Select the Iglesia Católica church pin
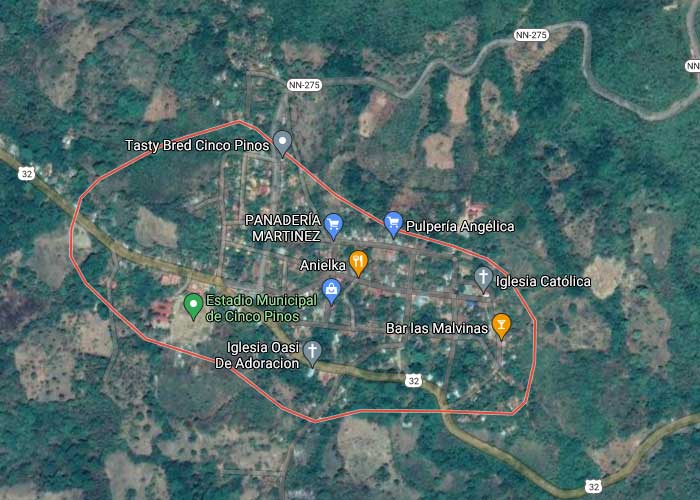 tap(483, 278)
